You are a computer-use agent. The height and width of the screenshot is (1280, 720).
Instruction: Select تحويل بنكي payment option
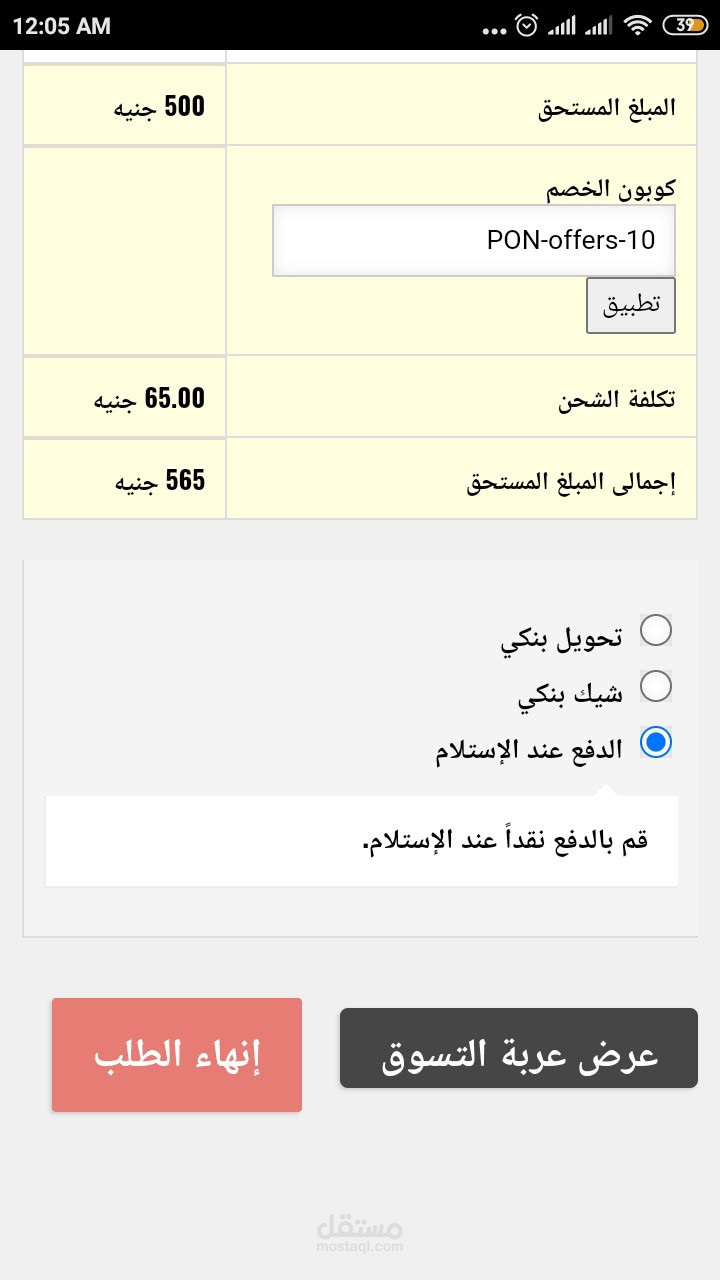click(655, 631)
